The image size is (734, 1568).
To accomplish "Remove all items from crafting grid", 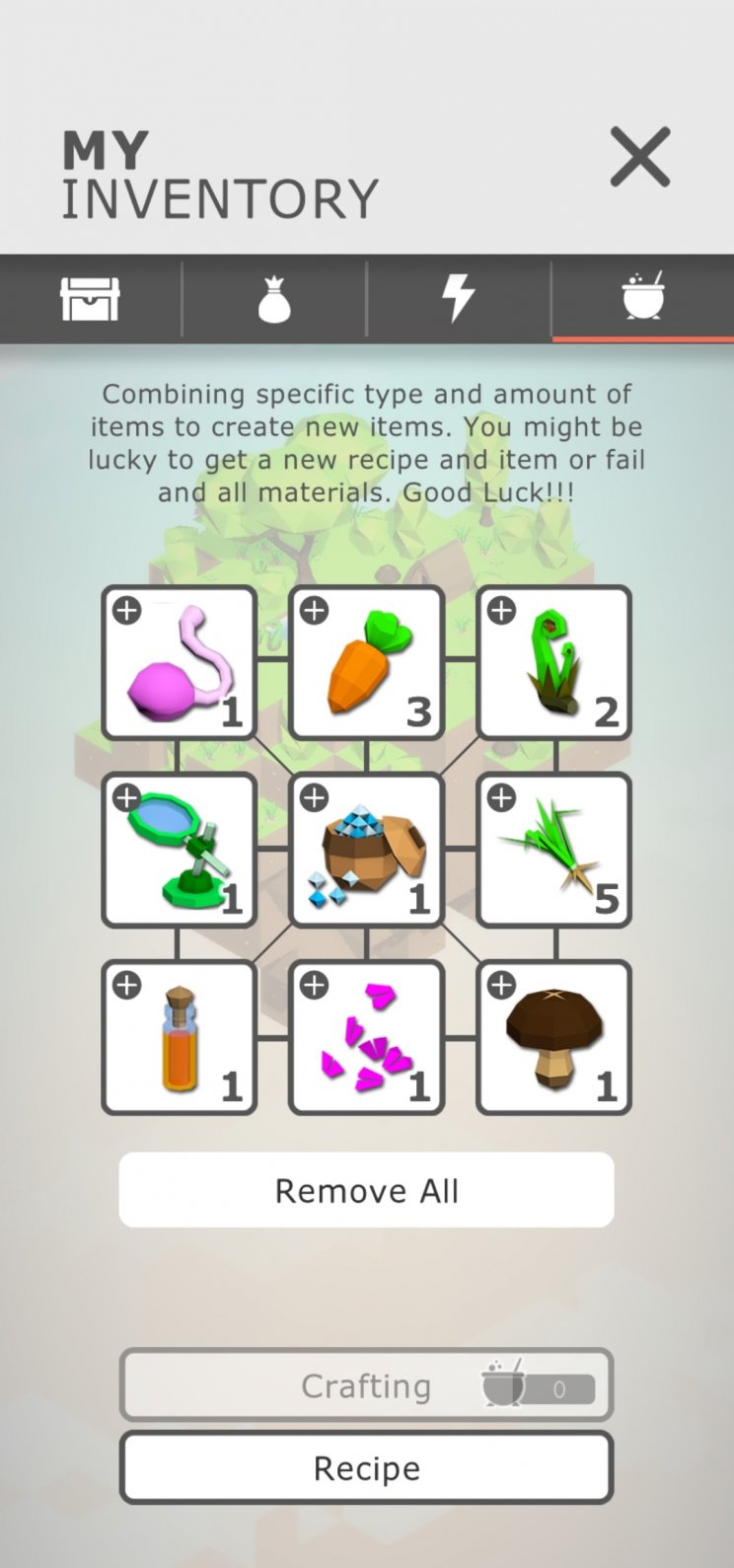I will pyautogui.click(x=366, y=1190).
